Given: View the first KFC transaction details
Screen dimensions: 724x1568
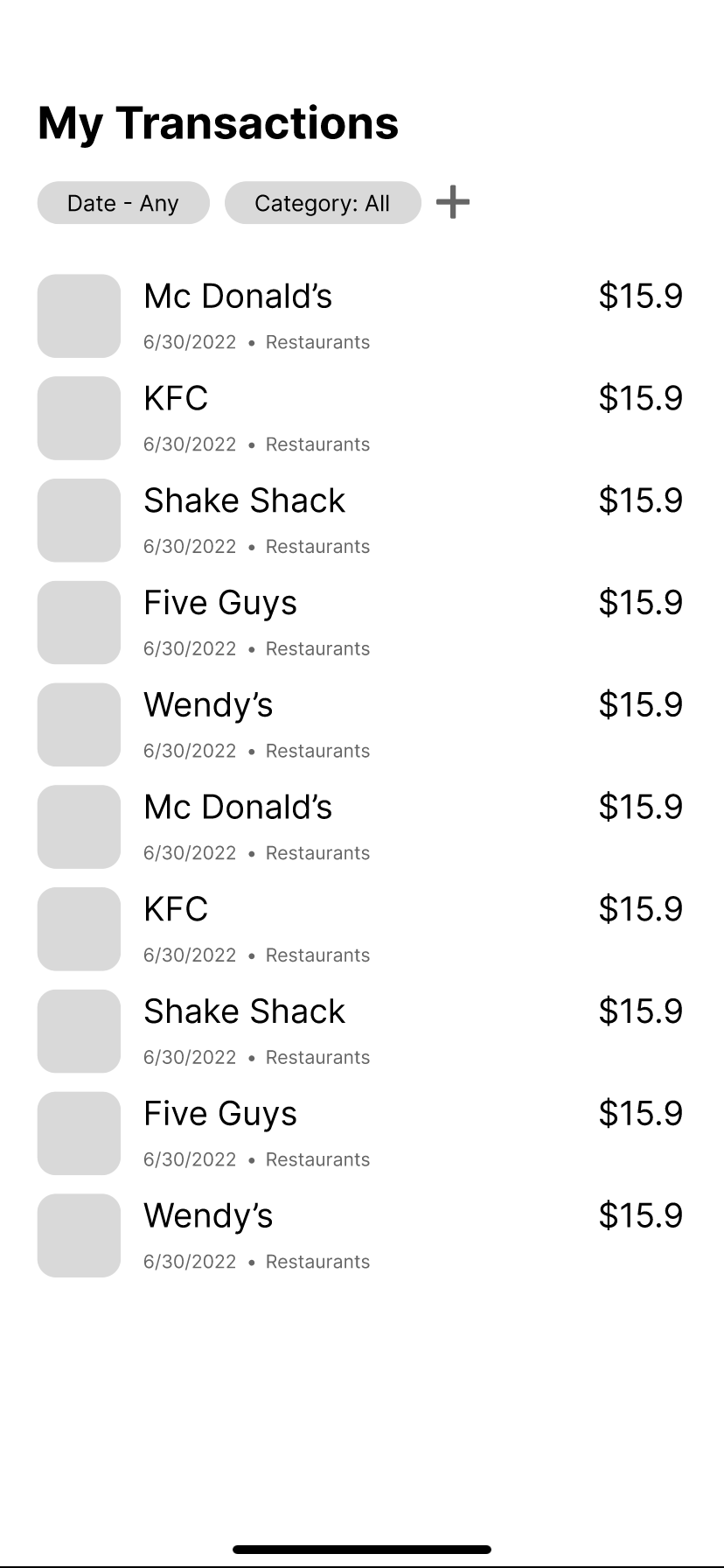Looking at the screenshot, I should click(x=176, y=400).
